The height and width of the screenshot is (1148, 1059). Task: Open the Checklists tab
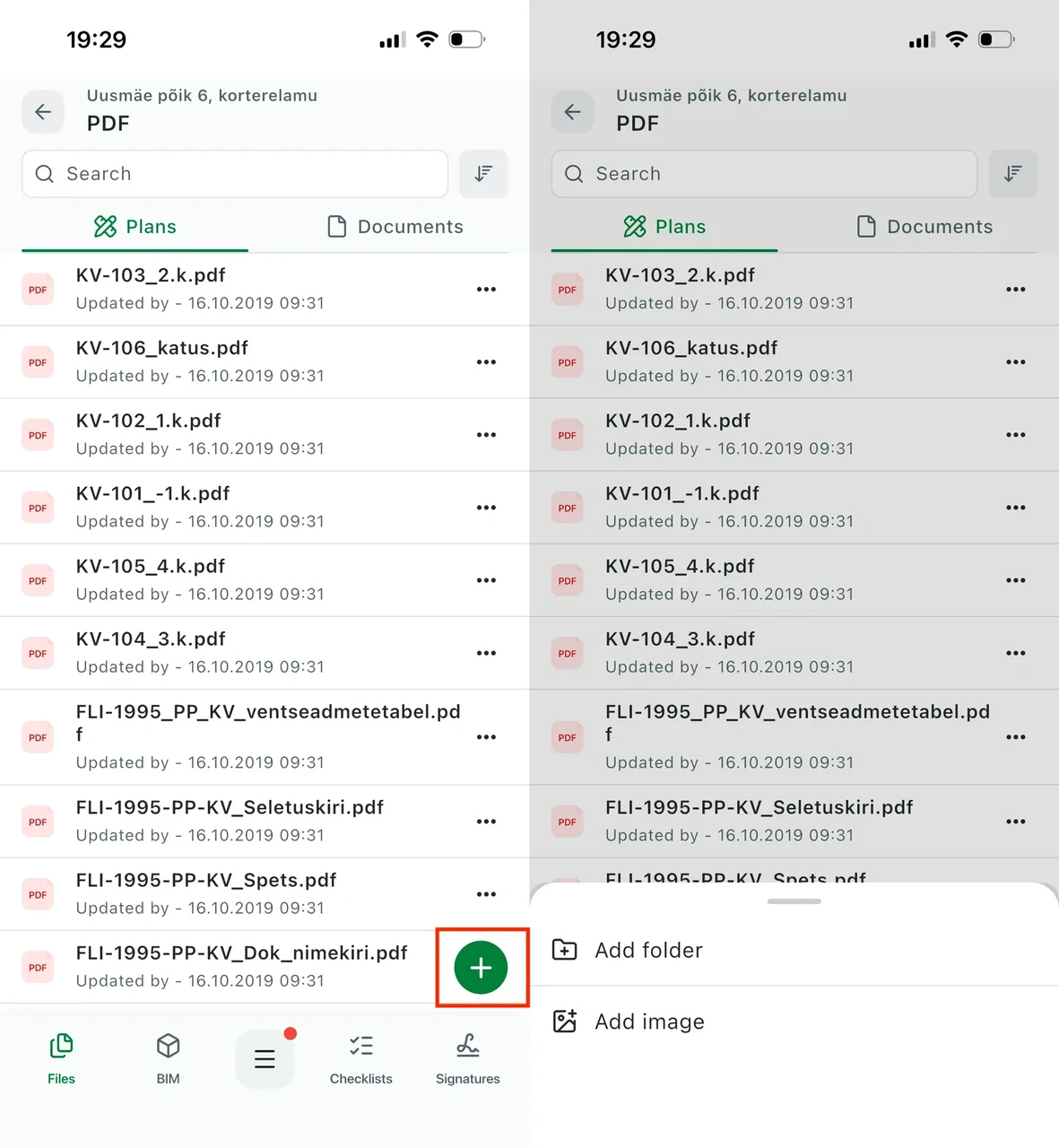click(360, 1058)
